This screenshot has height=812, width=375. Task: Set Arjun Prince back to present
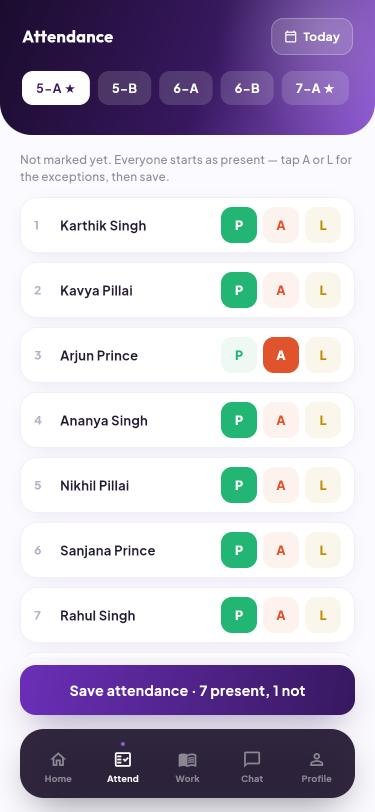(239, 355)
